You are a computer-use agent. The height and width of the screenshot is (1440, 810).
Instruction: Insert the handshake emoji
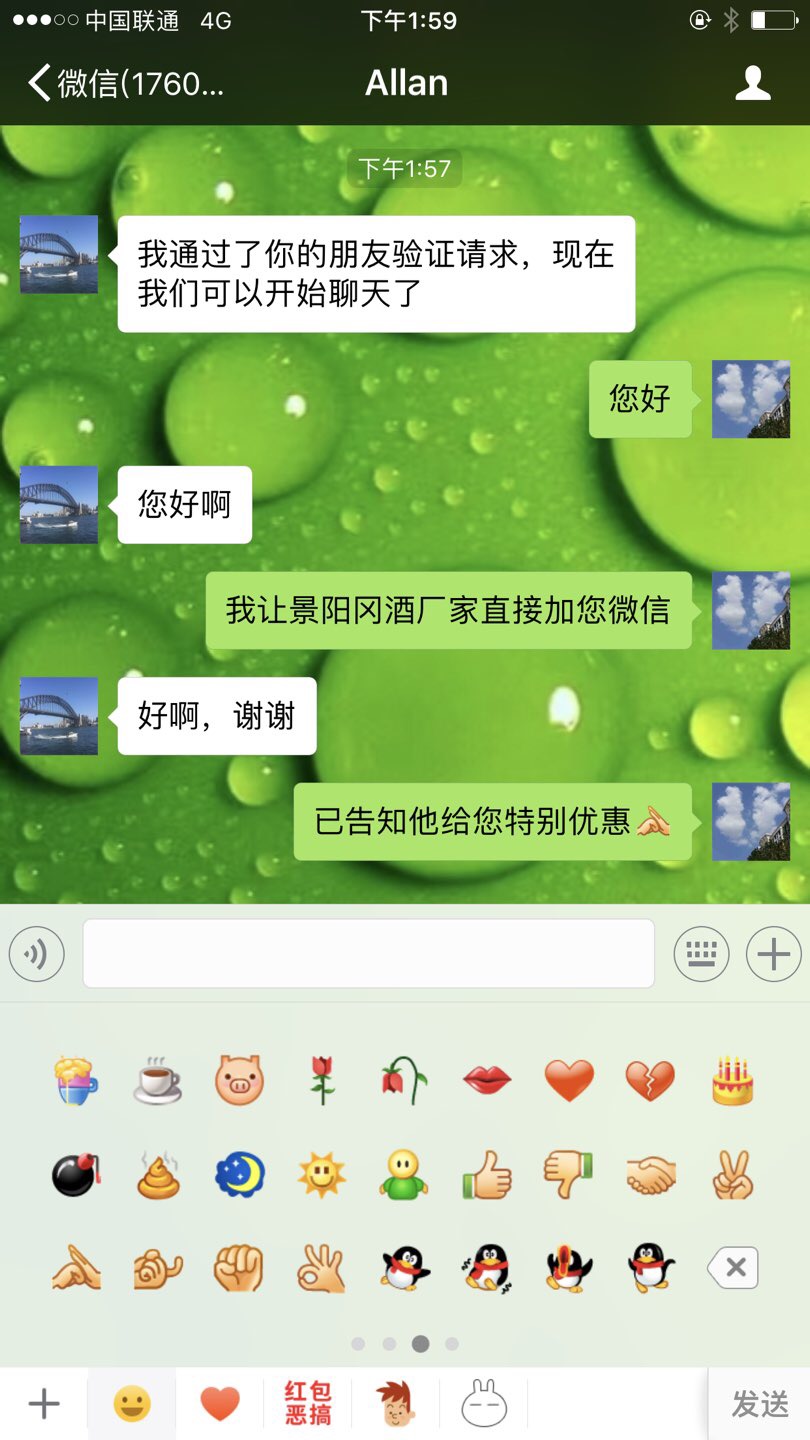pos(650,1175)
